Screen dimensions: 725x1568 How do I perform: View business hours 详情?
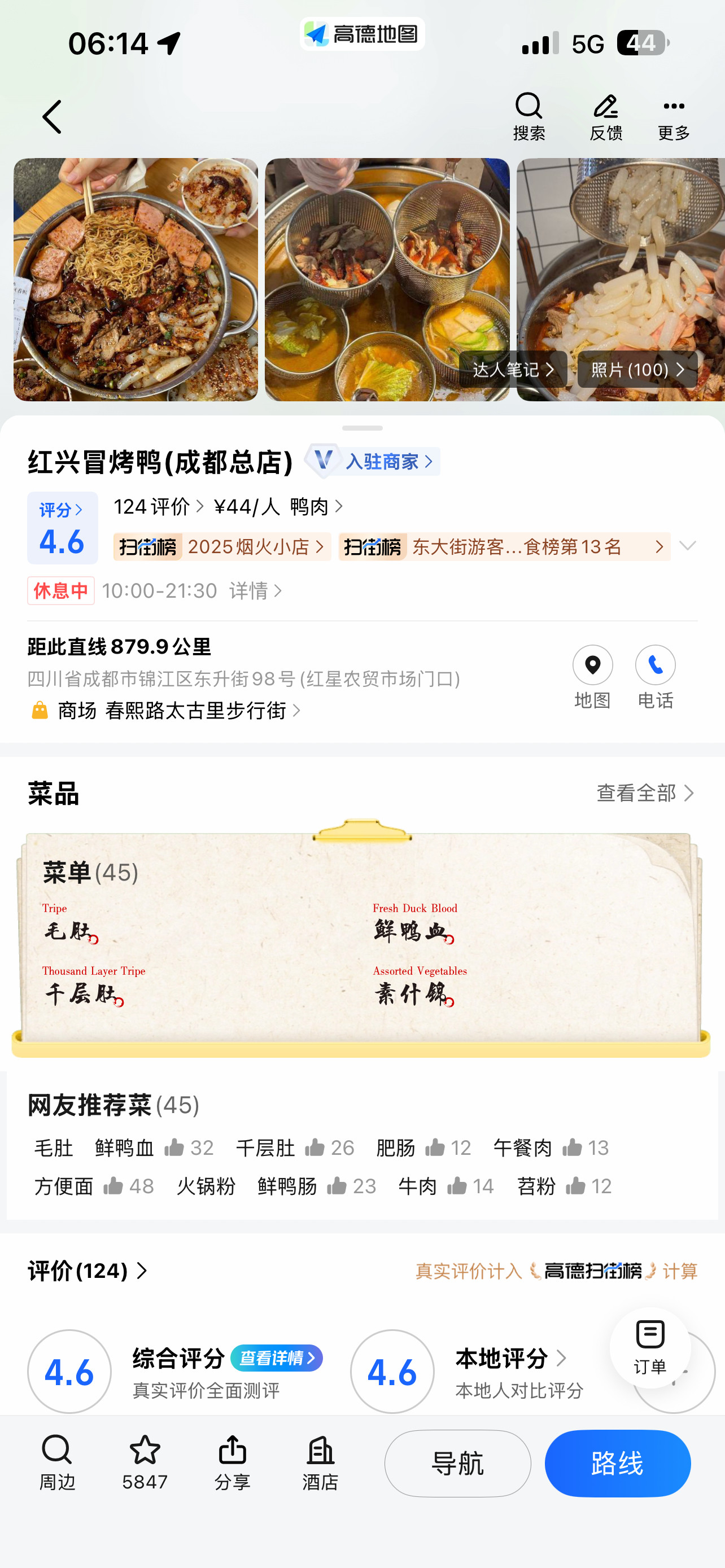pyautogui.click(x=255, y=590)
